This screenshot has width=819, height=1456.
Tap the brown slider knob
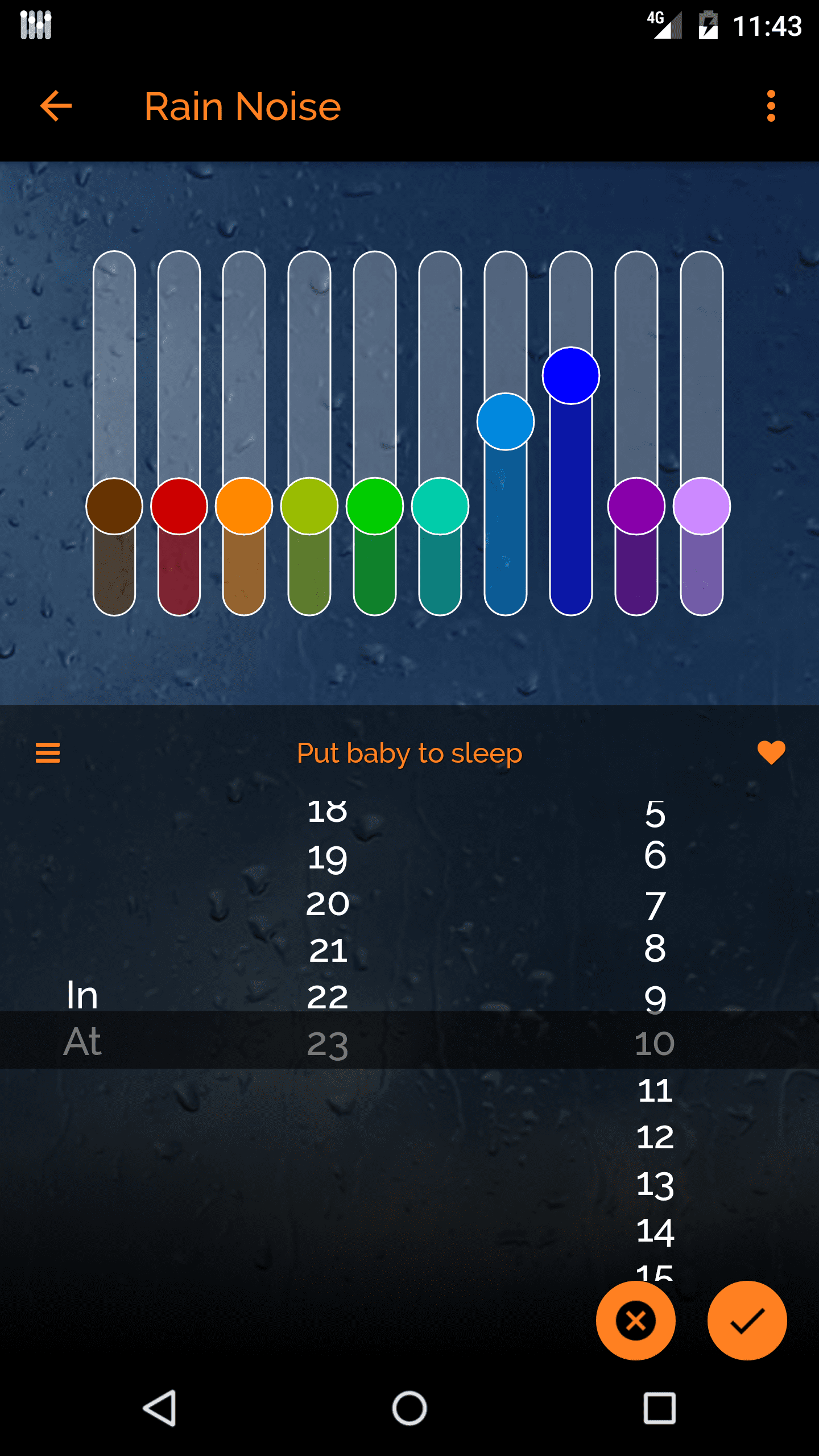[x=114, y=506]
